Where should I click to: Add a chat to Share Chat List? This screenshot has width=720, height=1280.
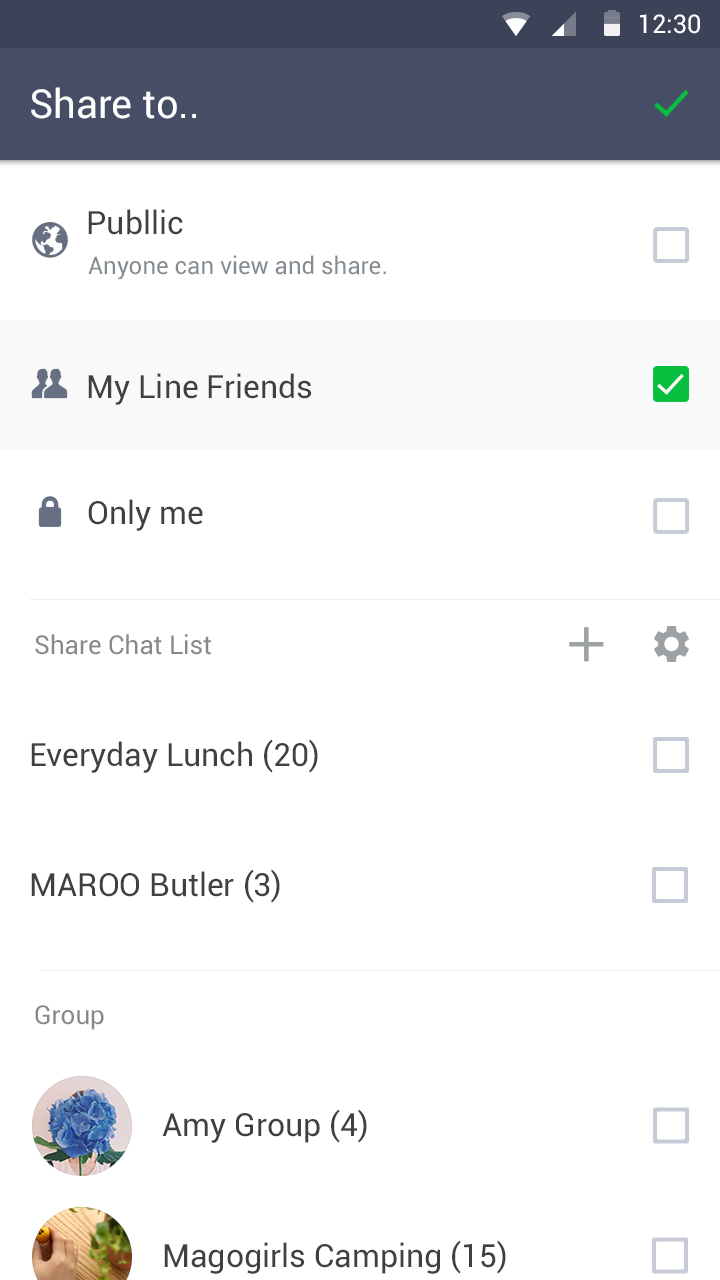click(x=586, y=645)
